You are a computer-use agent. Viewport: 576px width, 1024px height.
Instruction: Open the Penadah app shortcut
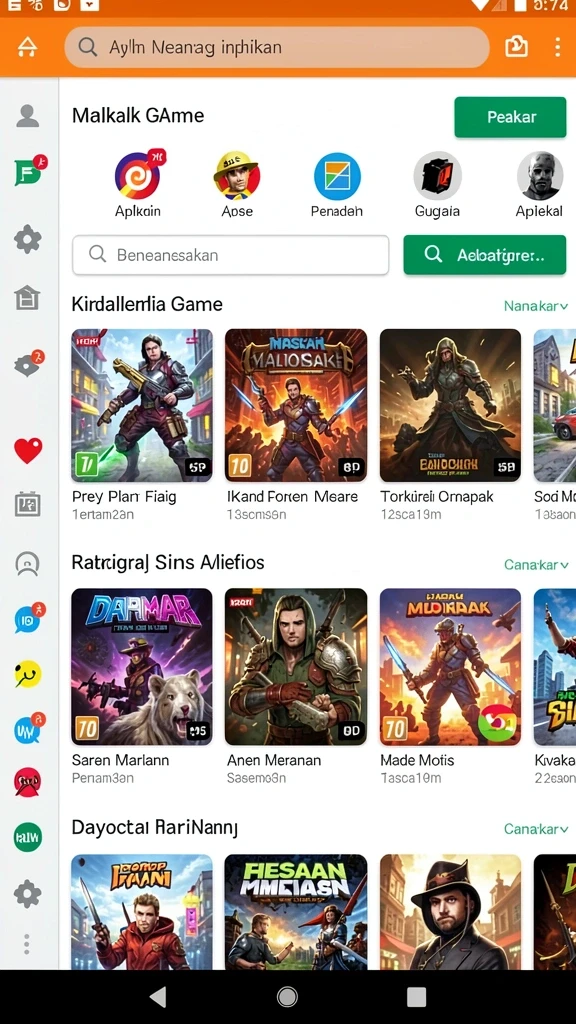[x=337, y=185]
